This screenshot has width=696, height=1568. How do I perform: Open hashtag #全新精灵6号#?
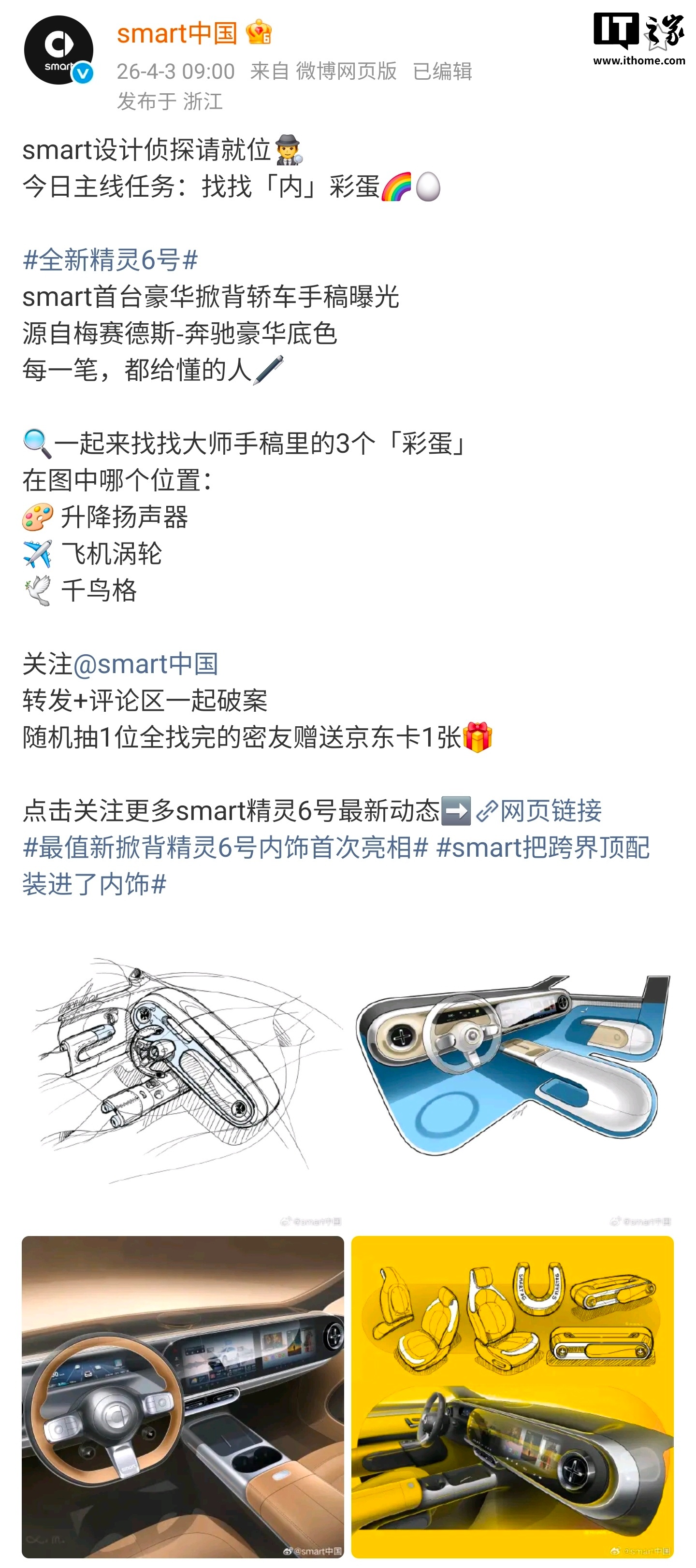coord(110,260)
